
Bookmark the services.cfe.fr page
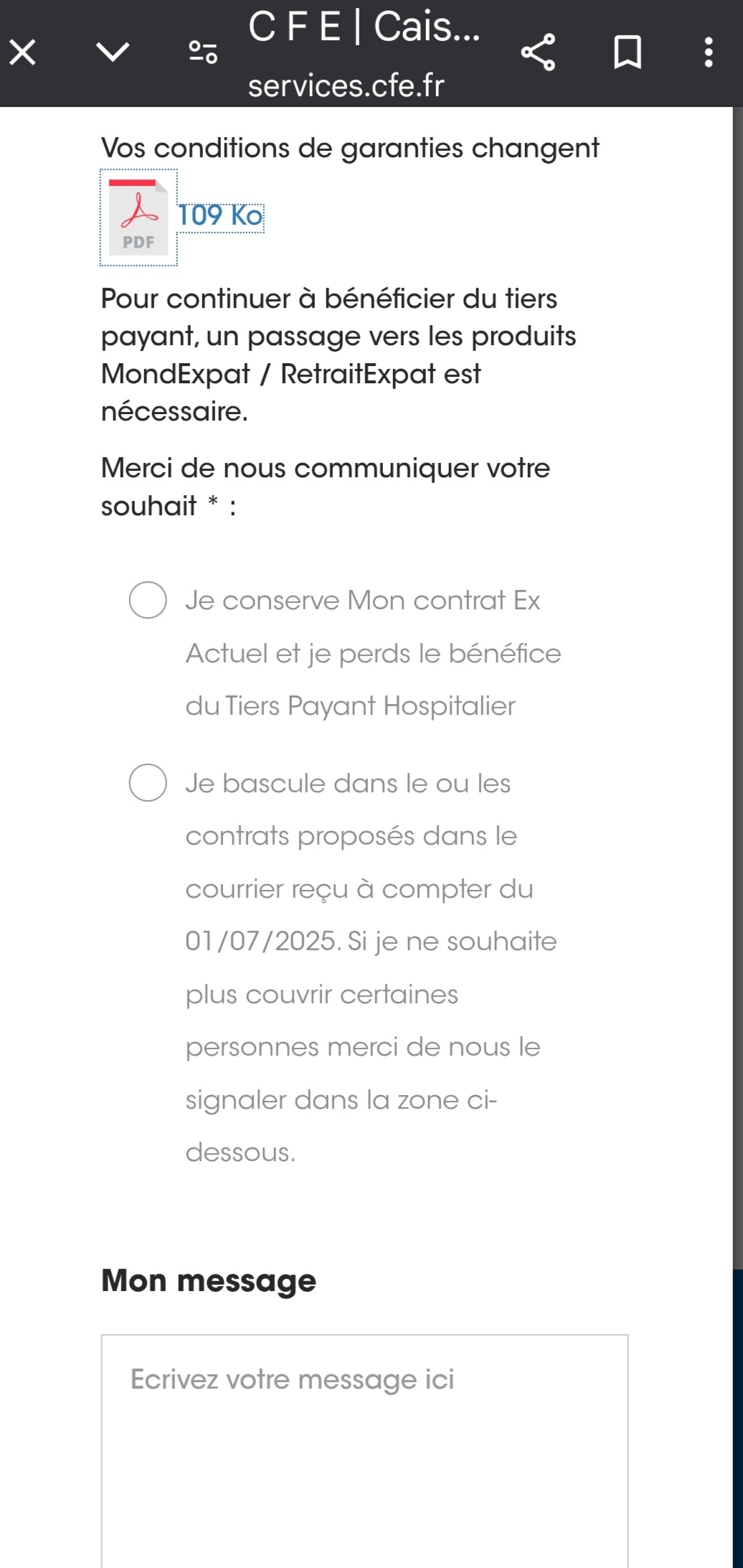pyautogui.click(x=628, y=52)
